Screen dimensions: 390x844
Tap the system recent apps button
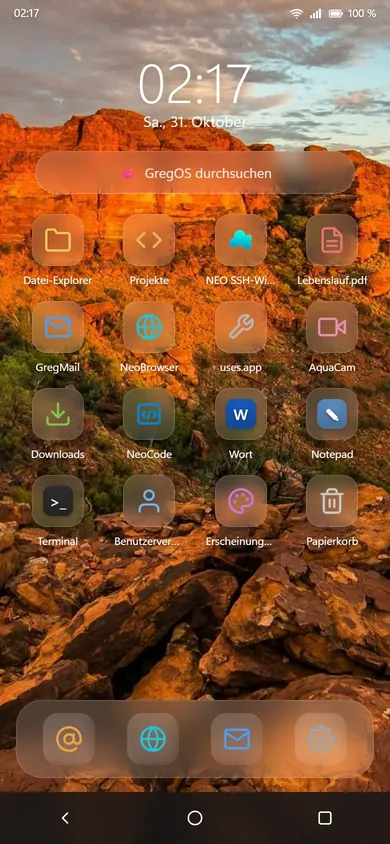pos(325,818)
